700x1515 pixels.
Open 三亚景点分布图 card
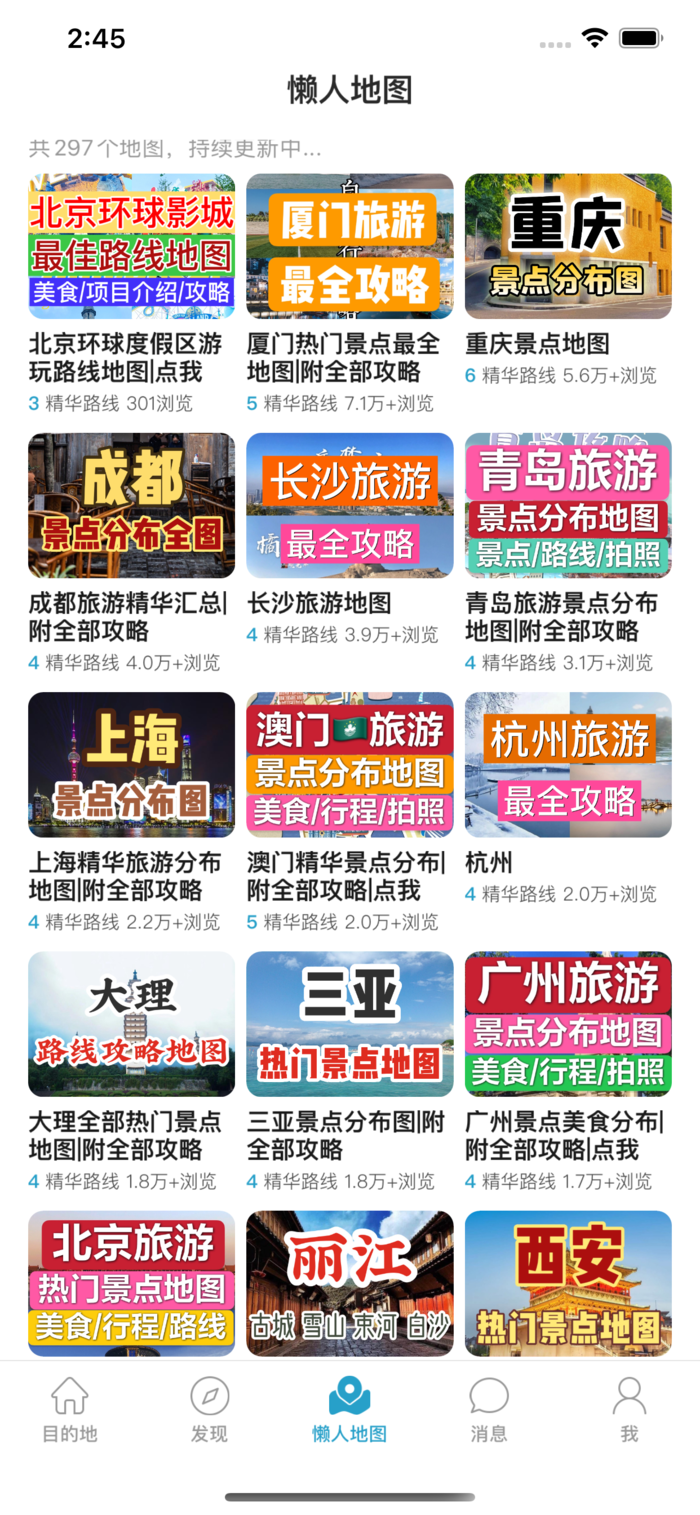[350, 1024]
